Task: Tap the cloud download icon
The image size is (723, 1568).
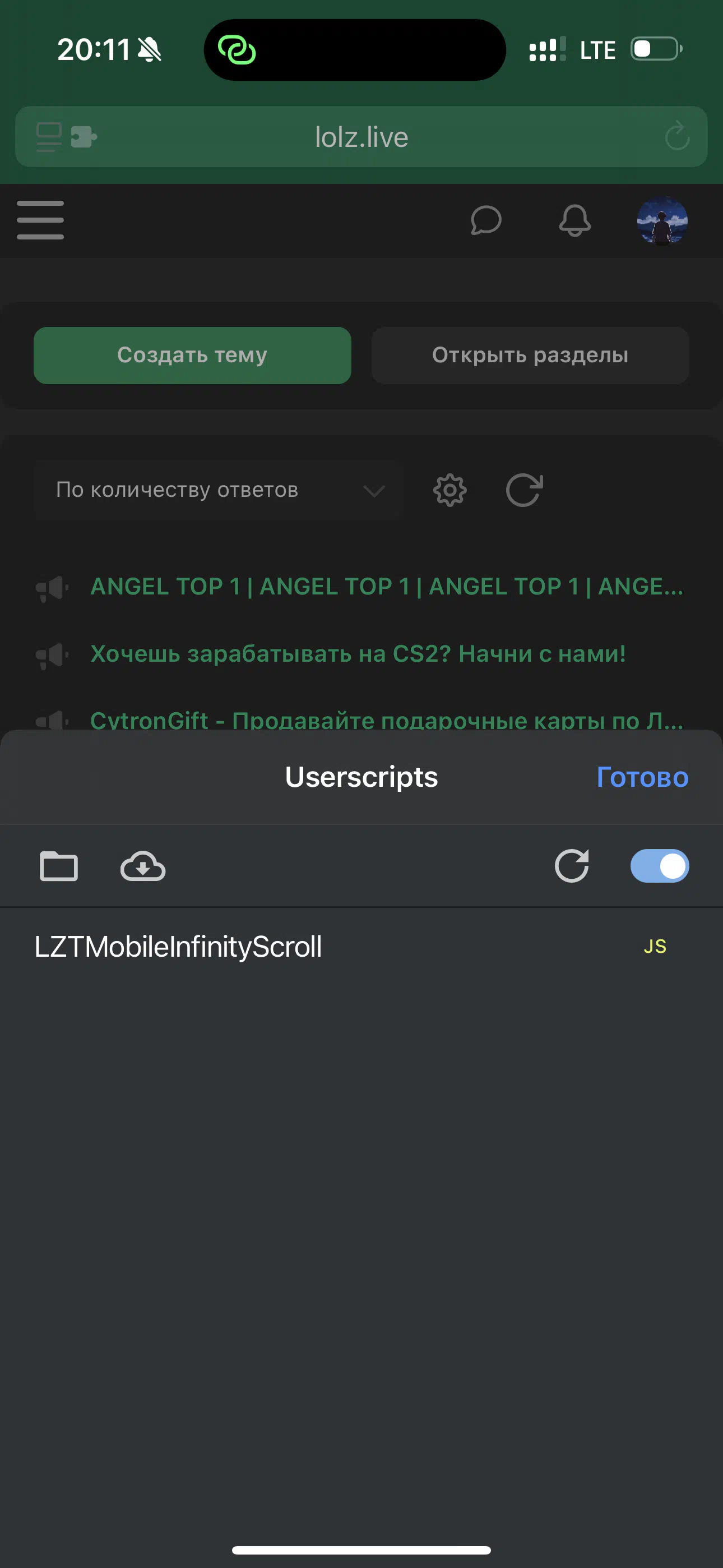Action: [x=142, y=866]
